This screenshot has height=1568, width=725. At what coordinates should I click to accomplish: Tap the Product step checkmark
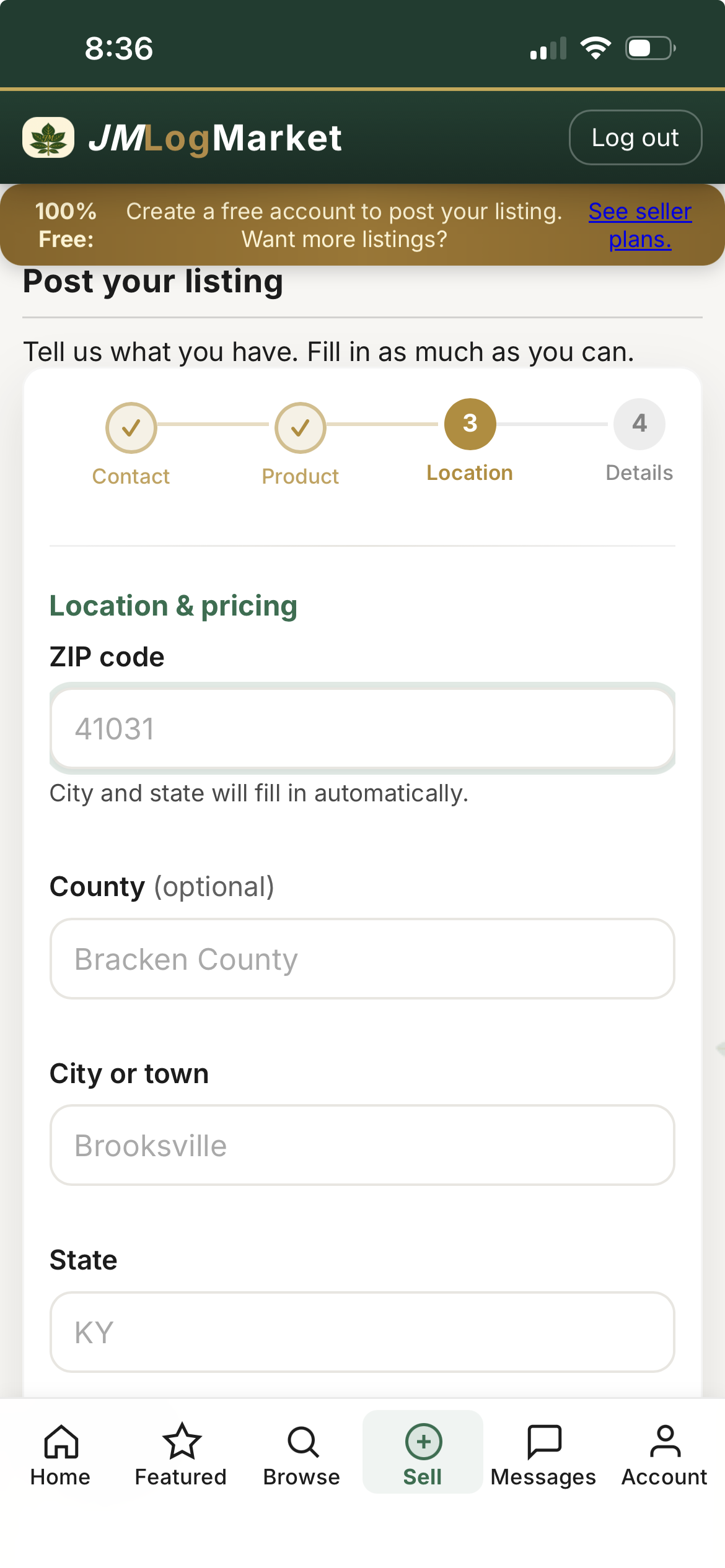(x=300, y=427)
